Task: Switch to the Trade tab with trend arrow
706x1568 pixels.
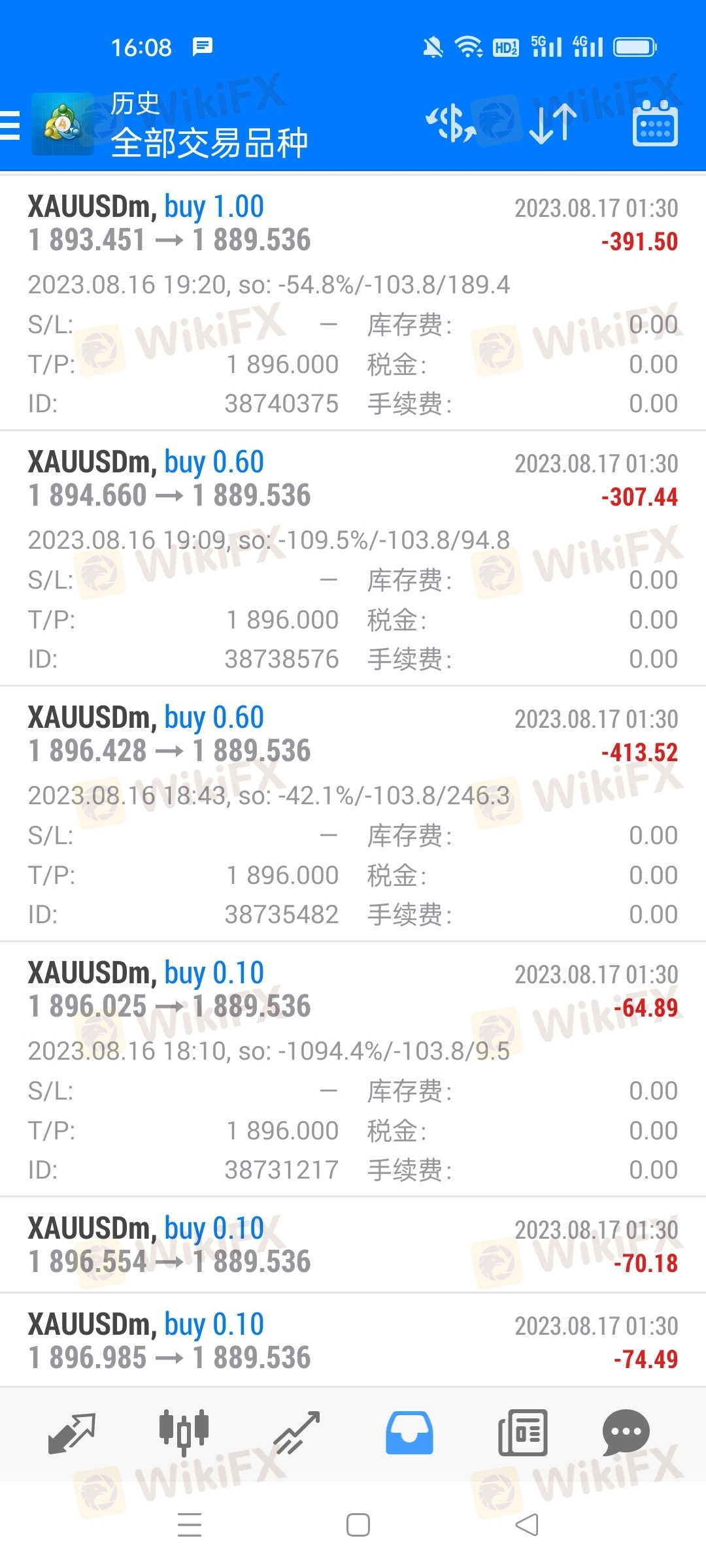Action: coord(297,1433)
